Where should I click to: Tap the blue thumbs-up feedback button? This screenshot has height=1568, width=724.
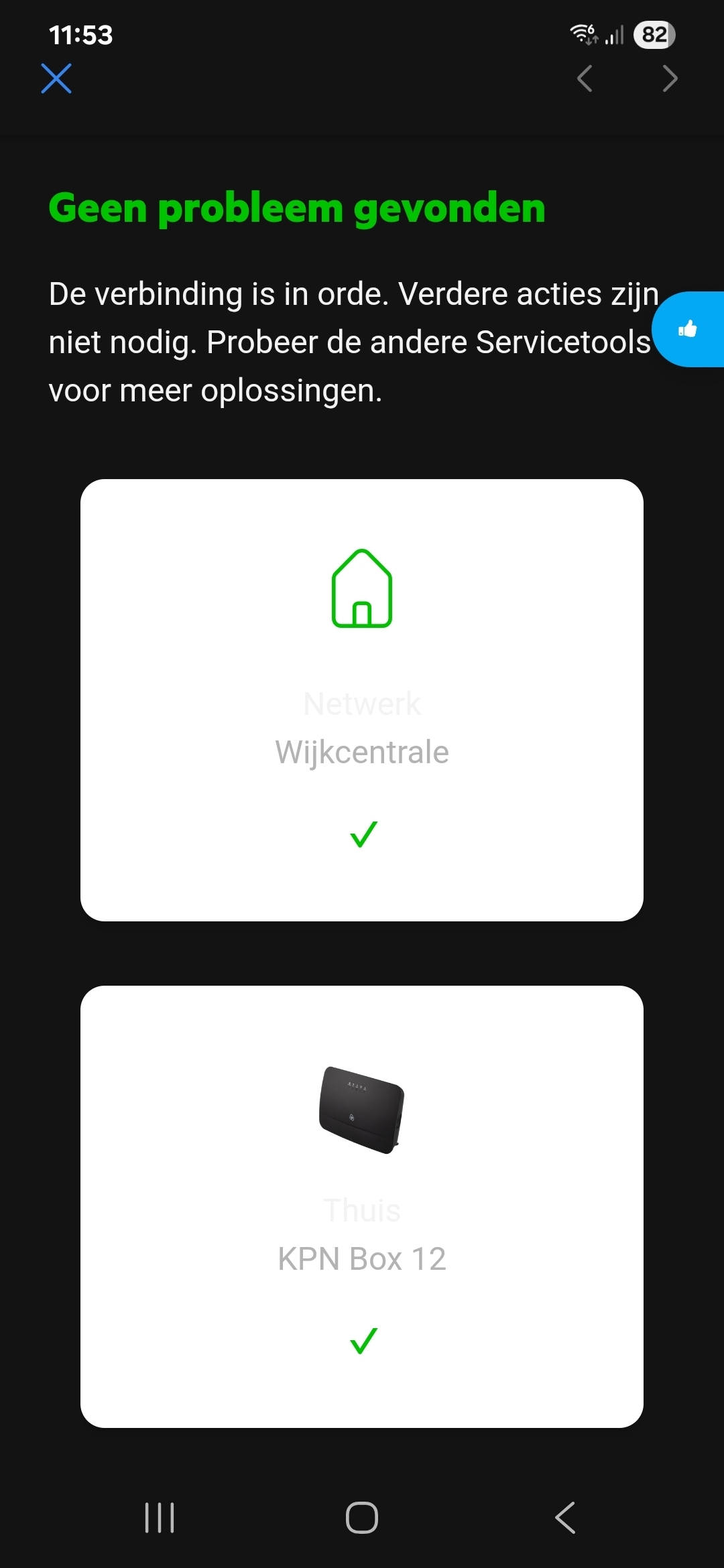pyautogui.click(x=688, y=329)
